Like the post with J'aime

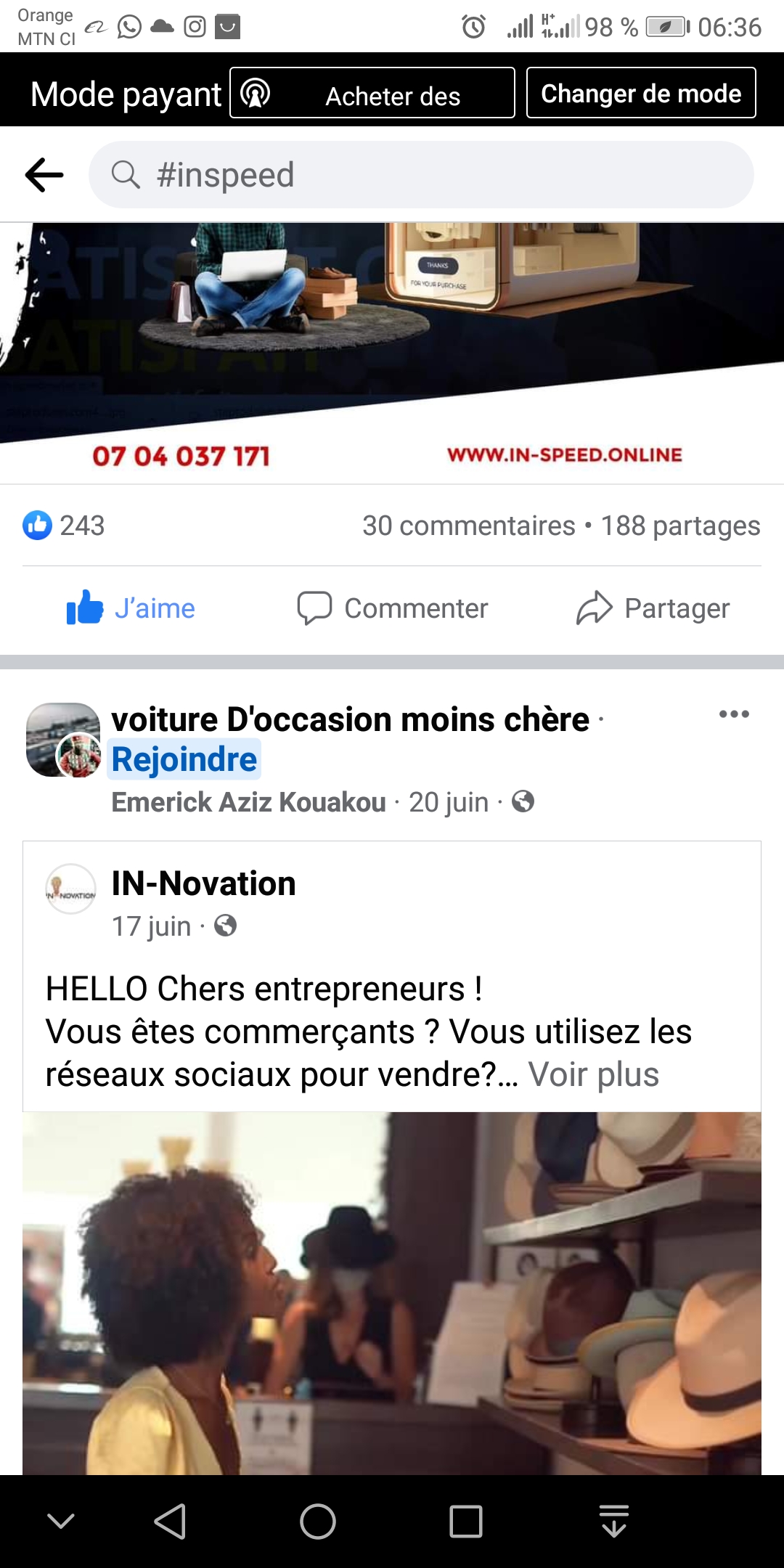[x=131, y=608]
